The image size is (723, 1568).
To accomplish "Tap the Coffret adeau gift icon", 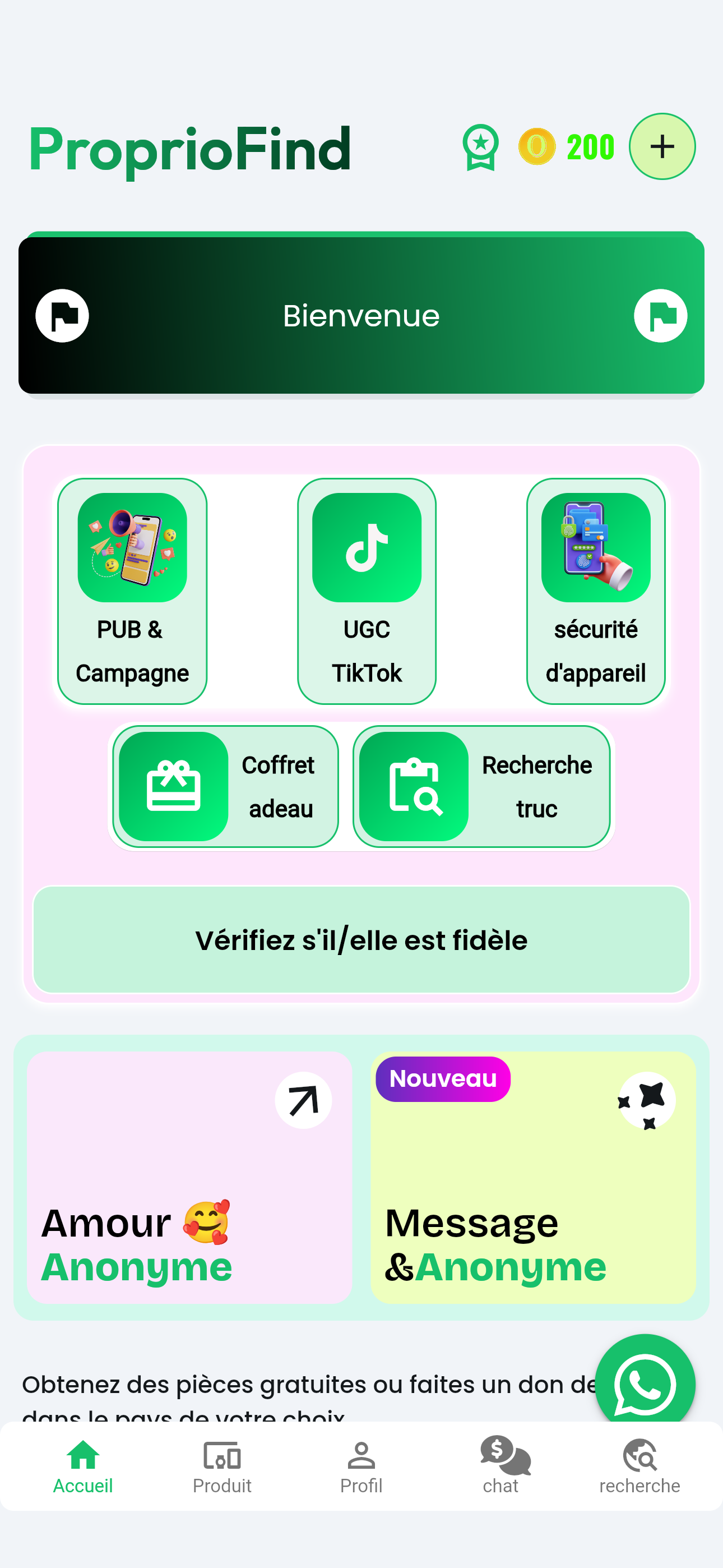I will click(173, 786).
